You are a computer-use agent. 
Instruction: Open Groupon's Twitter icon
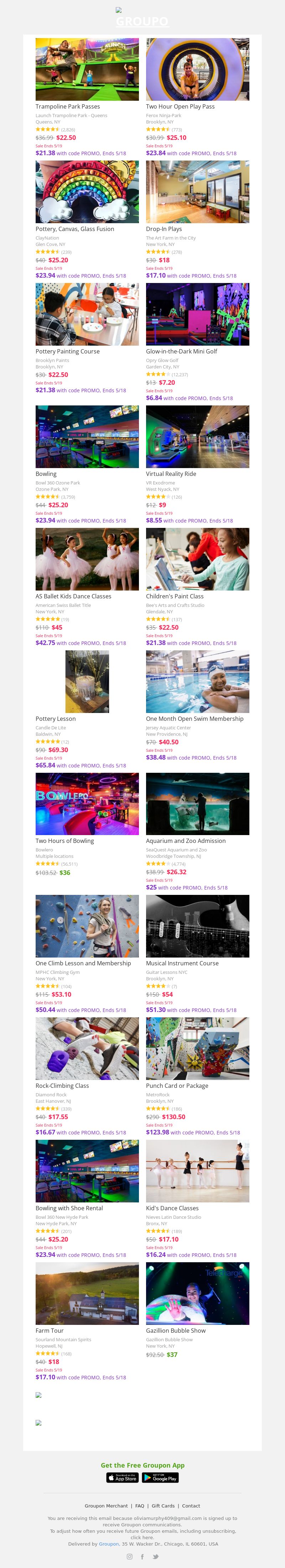(x=156, y=1557)
